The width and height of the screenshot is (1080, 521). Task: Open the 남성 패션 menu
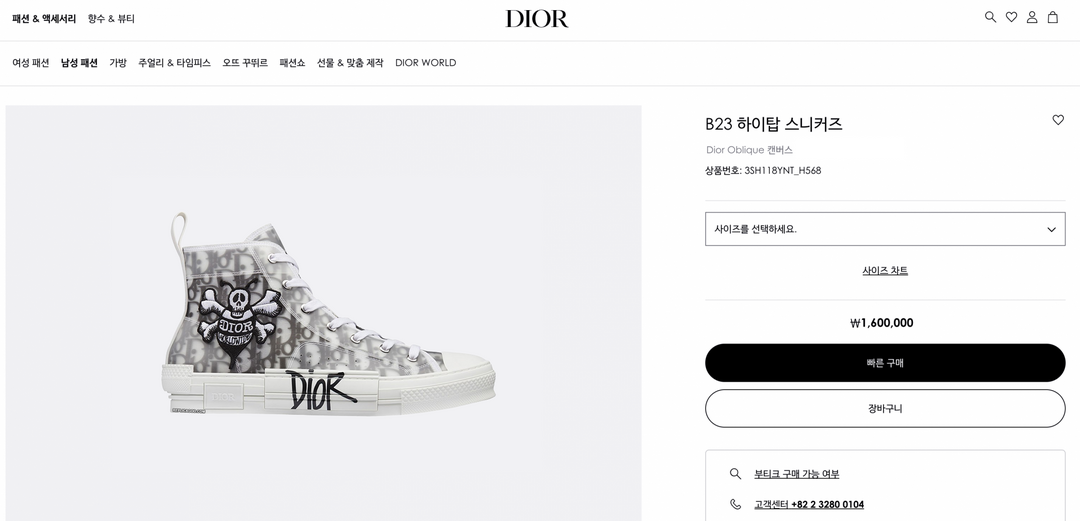79,63
